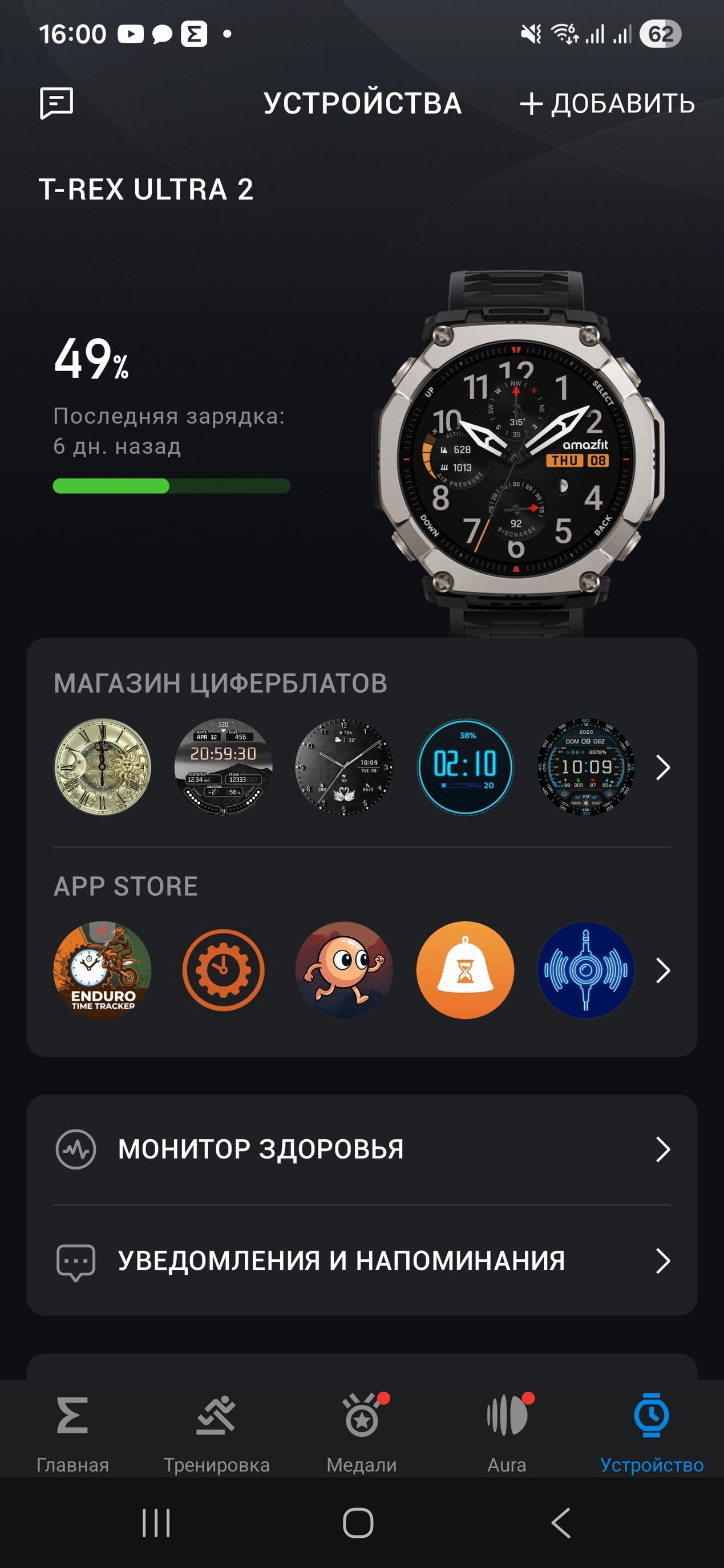Open the running orange character app

pyautogui.click(x=344, y=970)
